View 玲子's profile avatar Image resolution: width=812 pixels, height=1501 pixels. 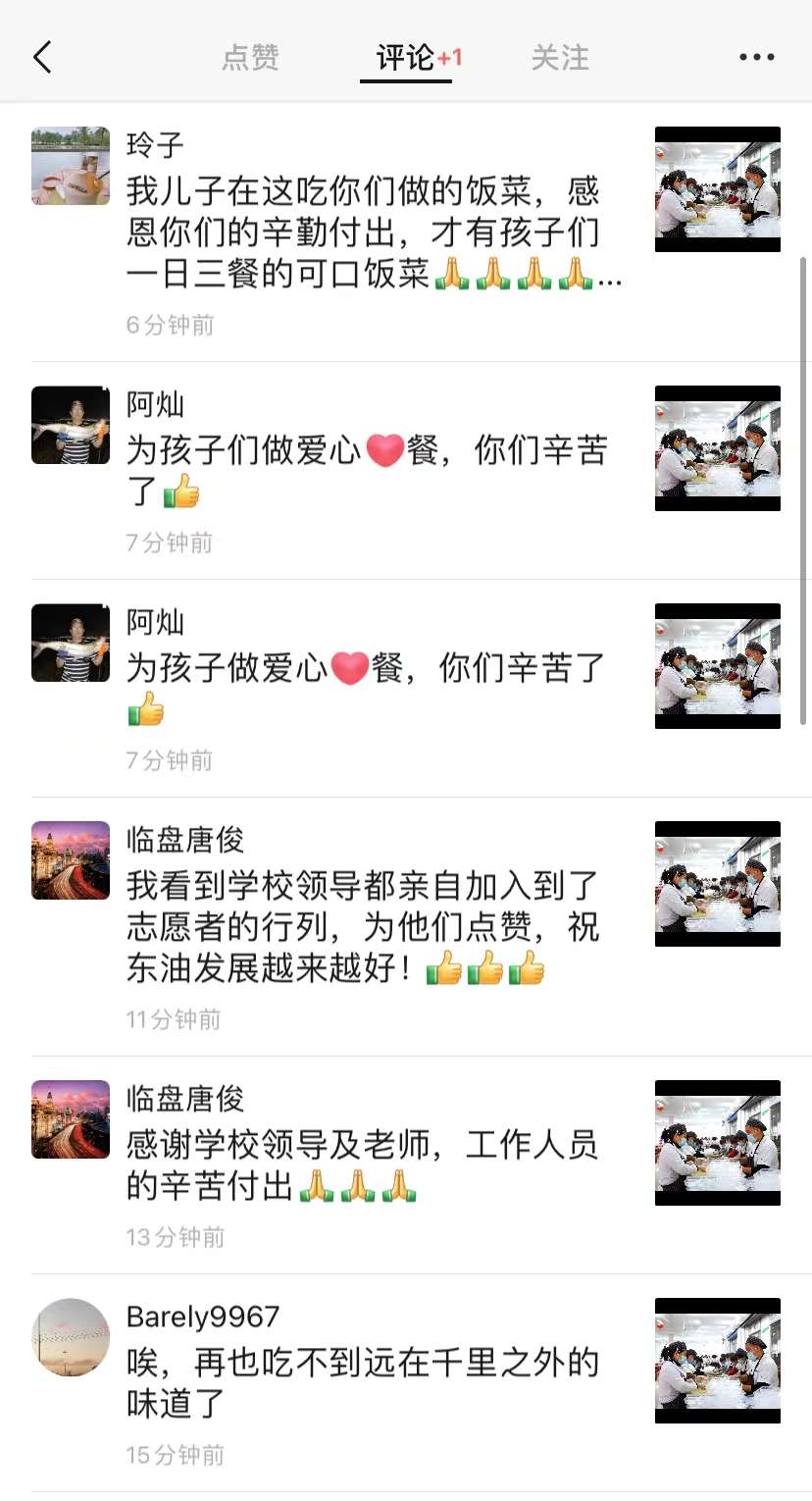coord(71,166)
